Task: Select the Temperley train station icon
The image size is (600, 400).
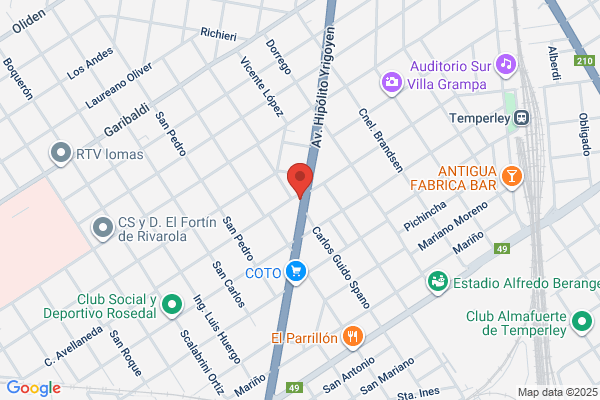Action: (522, 118)
